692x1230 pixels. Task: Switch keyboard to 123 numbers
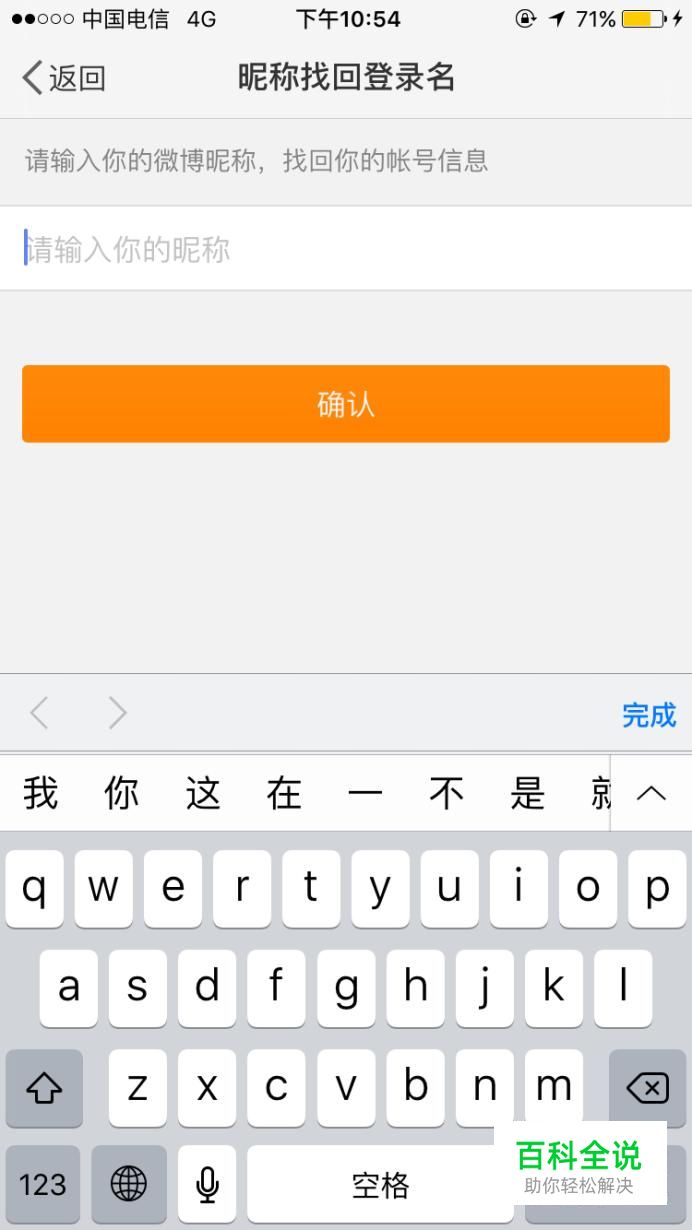(43, 1185)
